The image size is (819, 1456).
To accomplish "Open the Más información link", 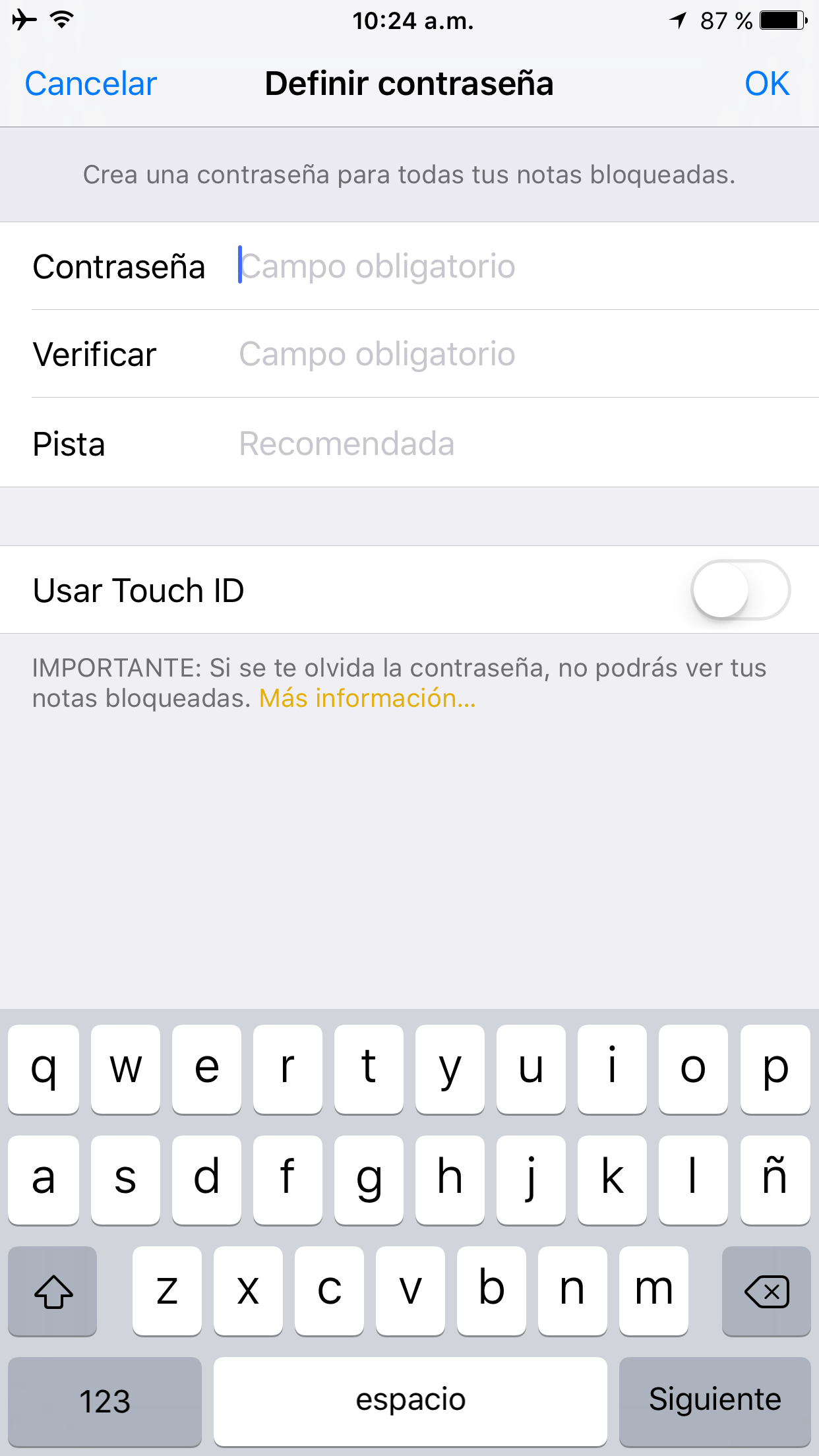I will coord(367,698).
